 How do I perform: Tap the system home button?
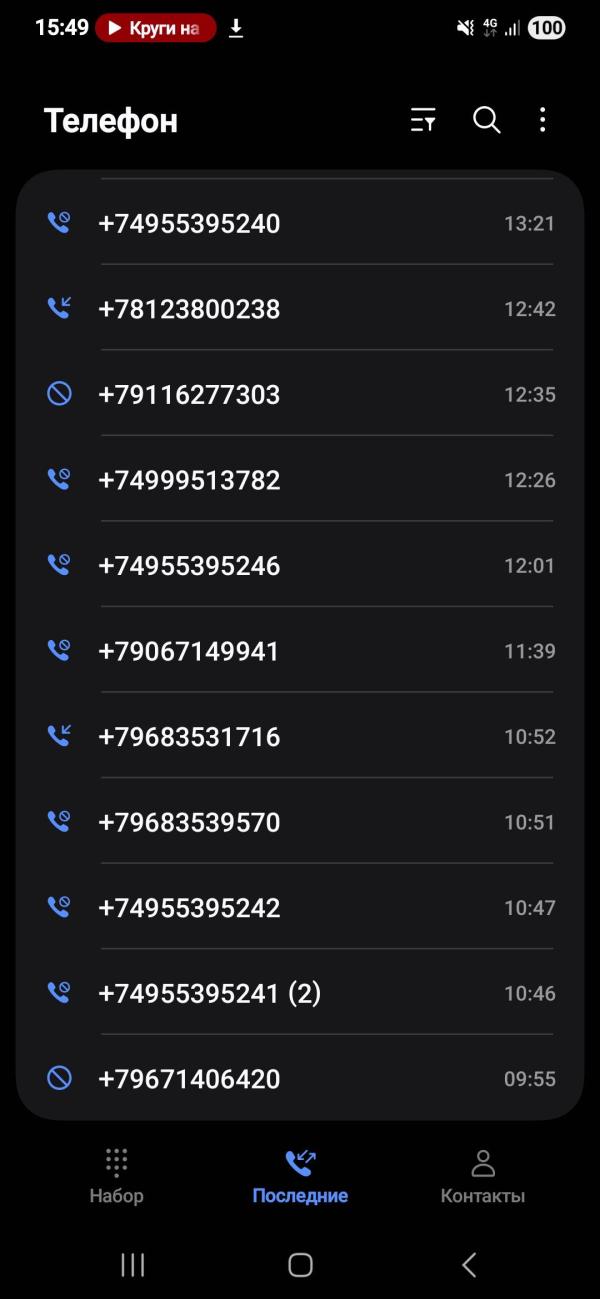[300, 1265]
